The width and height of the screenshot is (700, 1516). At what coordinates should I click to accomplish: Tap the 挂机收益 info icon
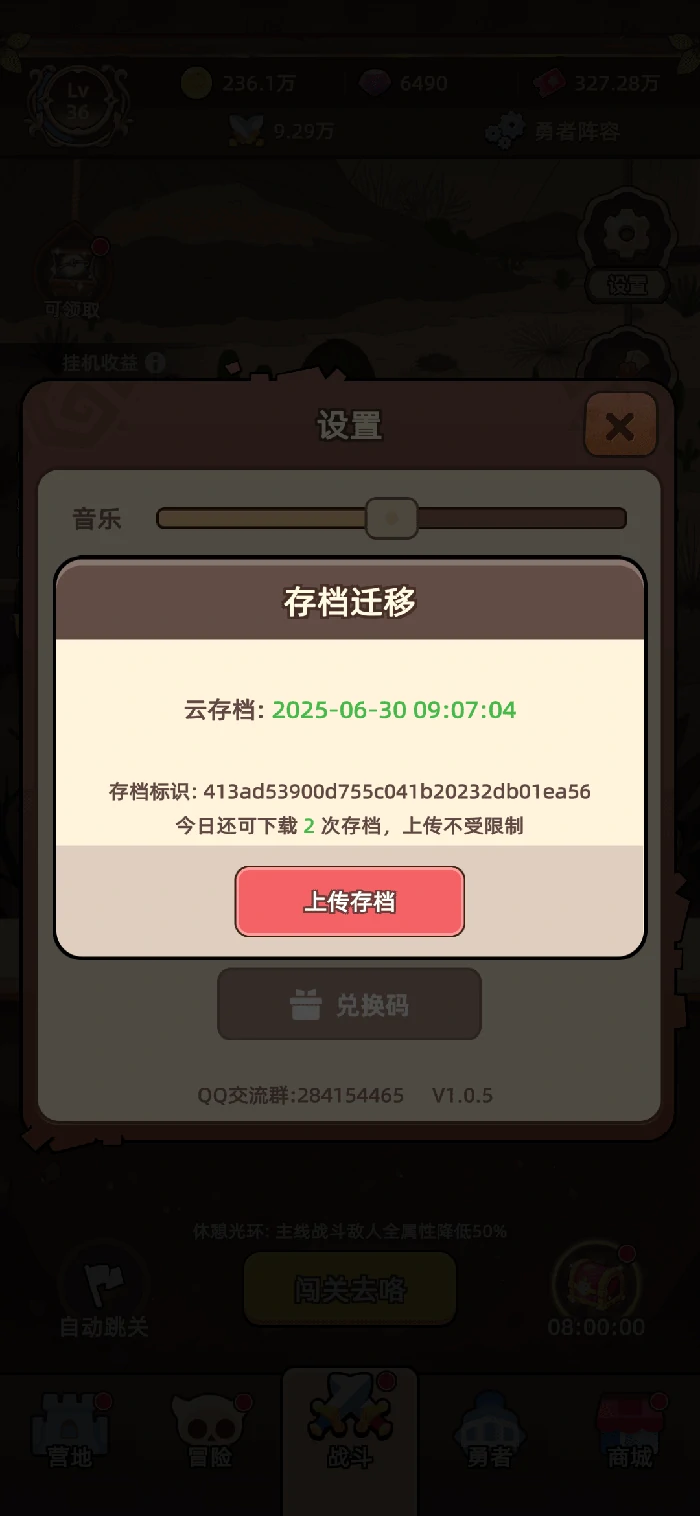155,362
